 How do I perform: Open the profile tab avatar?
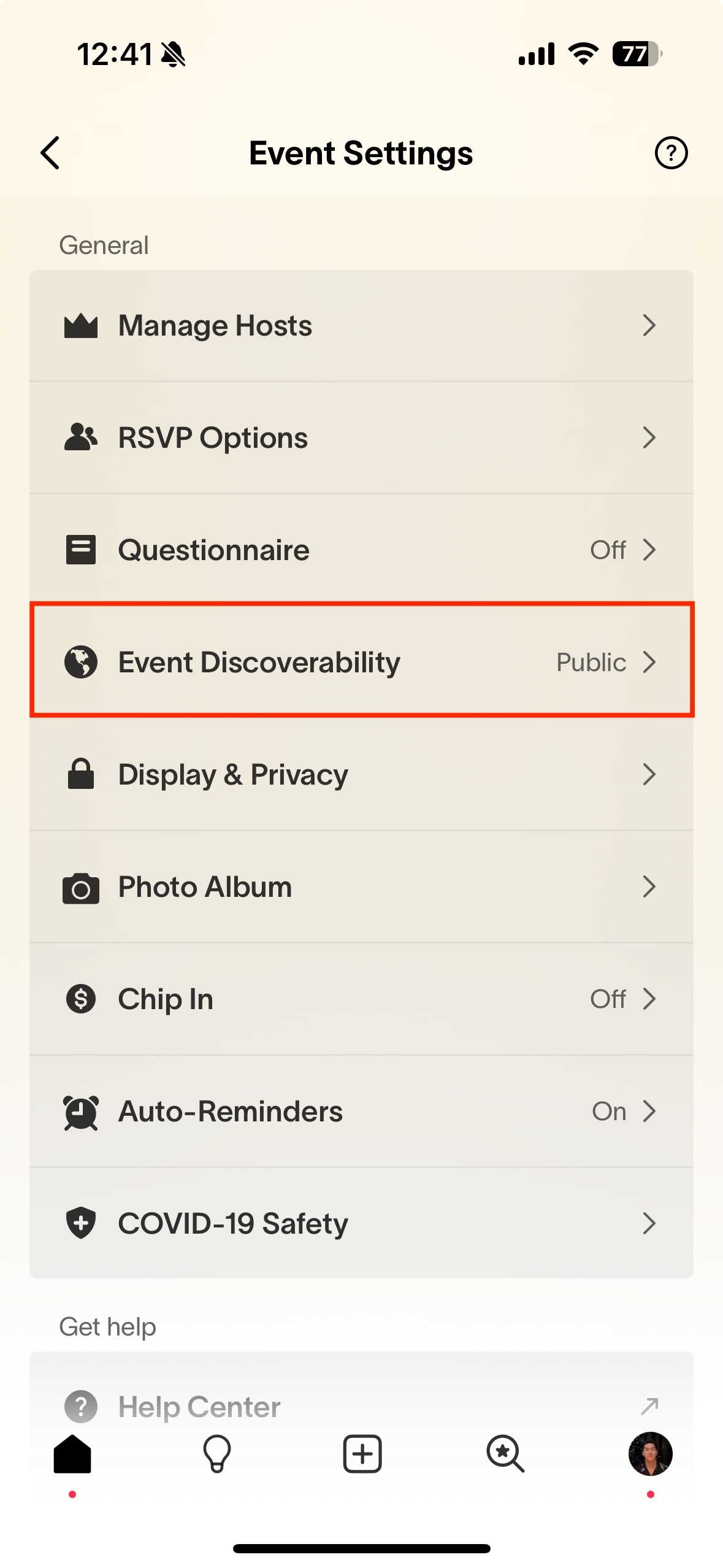click(x=651, y=1454)
